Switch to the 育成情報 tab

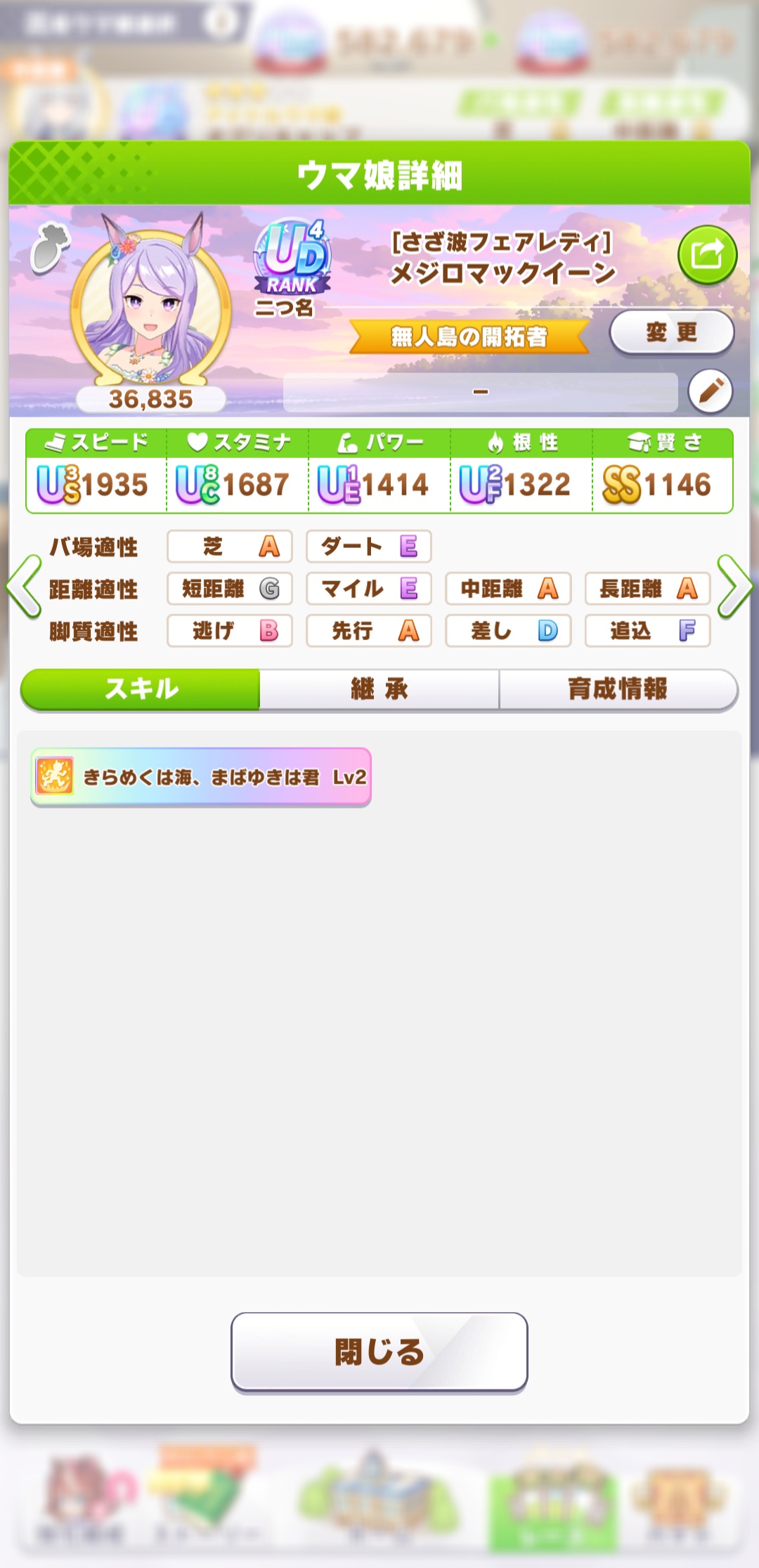click(x=618, y=689)
